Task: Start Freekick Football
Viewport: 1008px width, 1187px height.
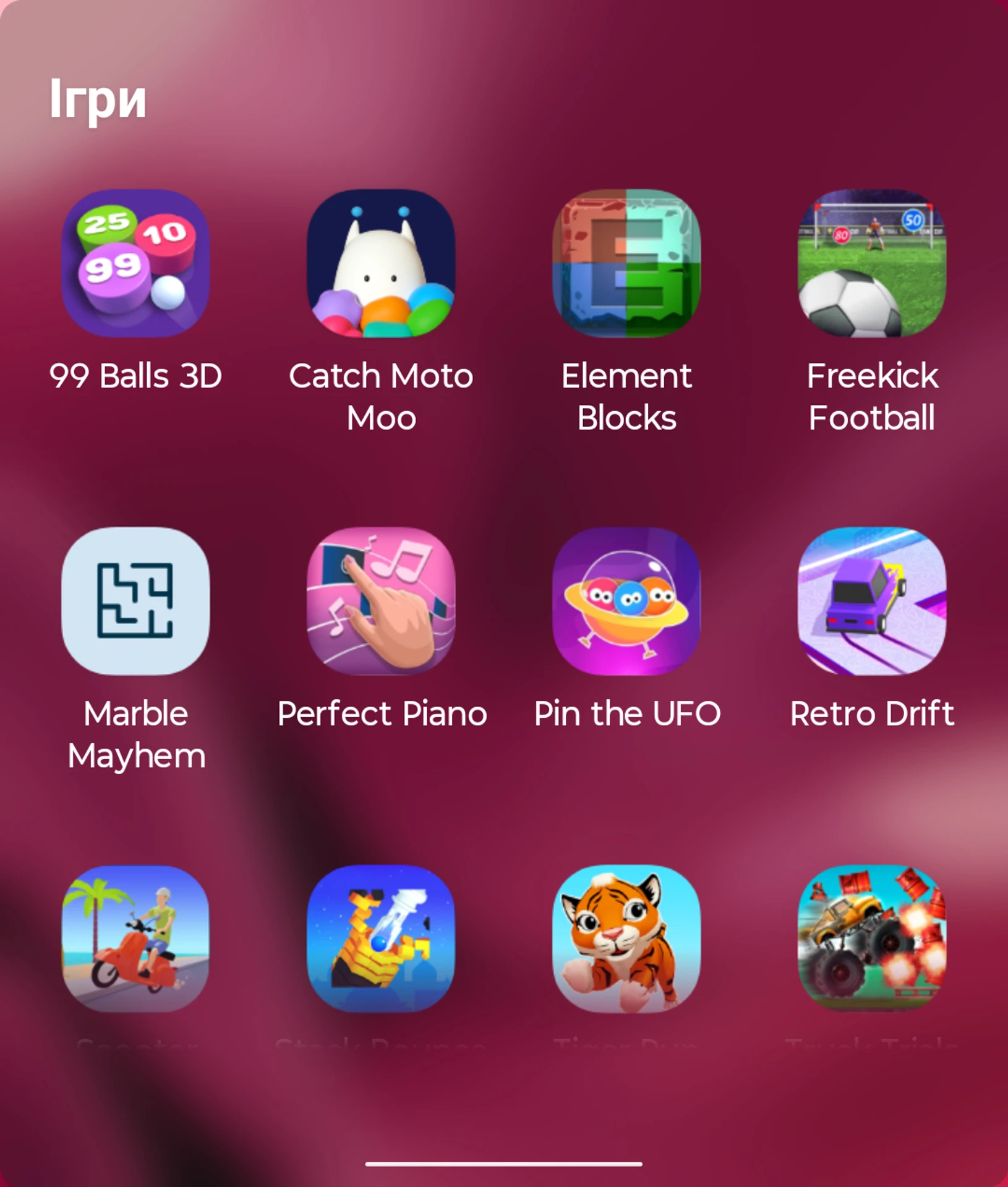Action: pyautogui.click(x=872, y=263)
